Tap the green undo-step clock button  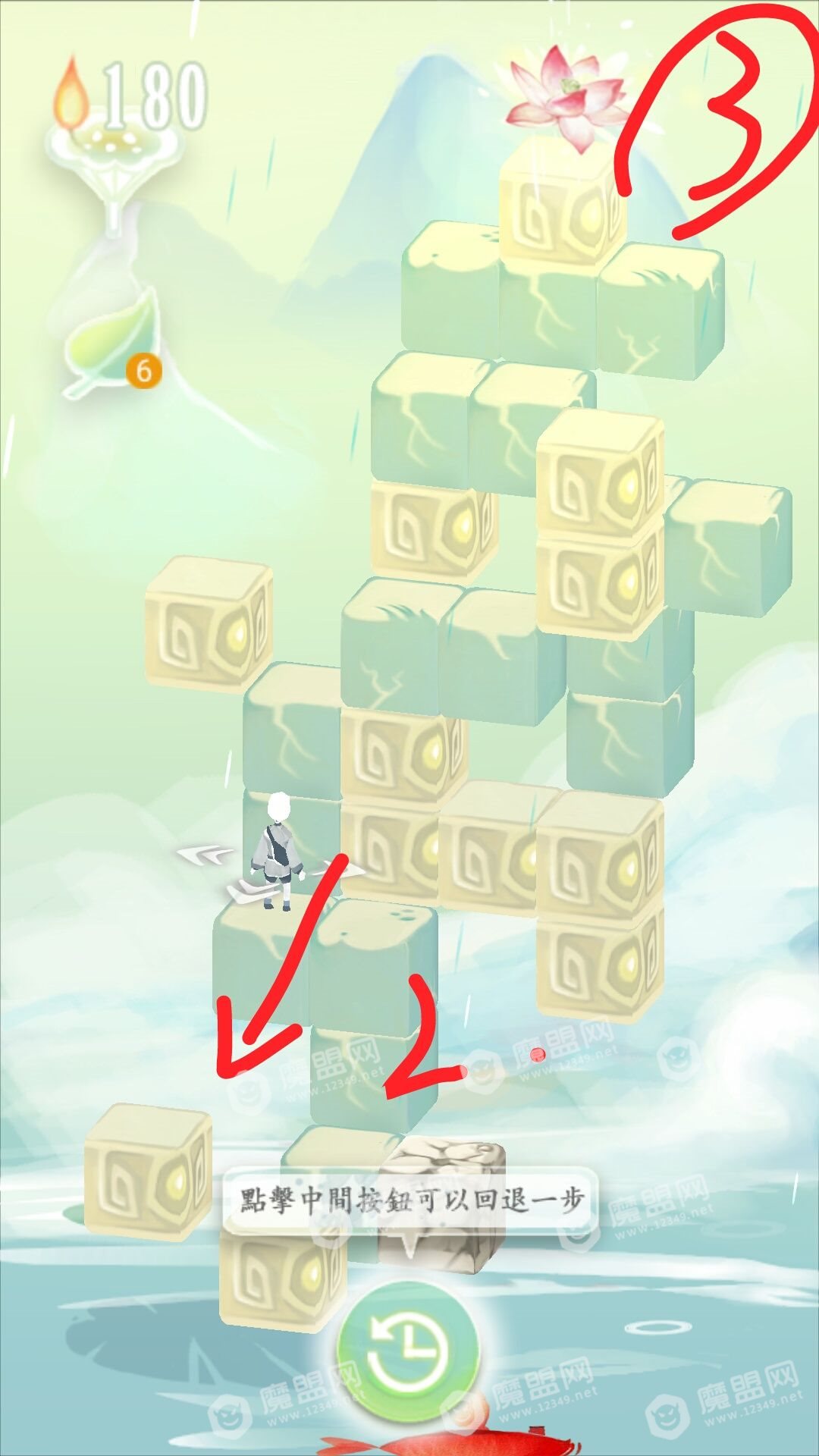tap(408, 1351)
